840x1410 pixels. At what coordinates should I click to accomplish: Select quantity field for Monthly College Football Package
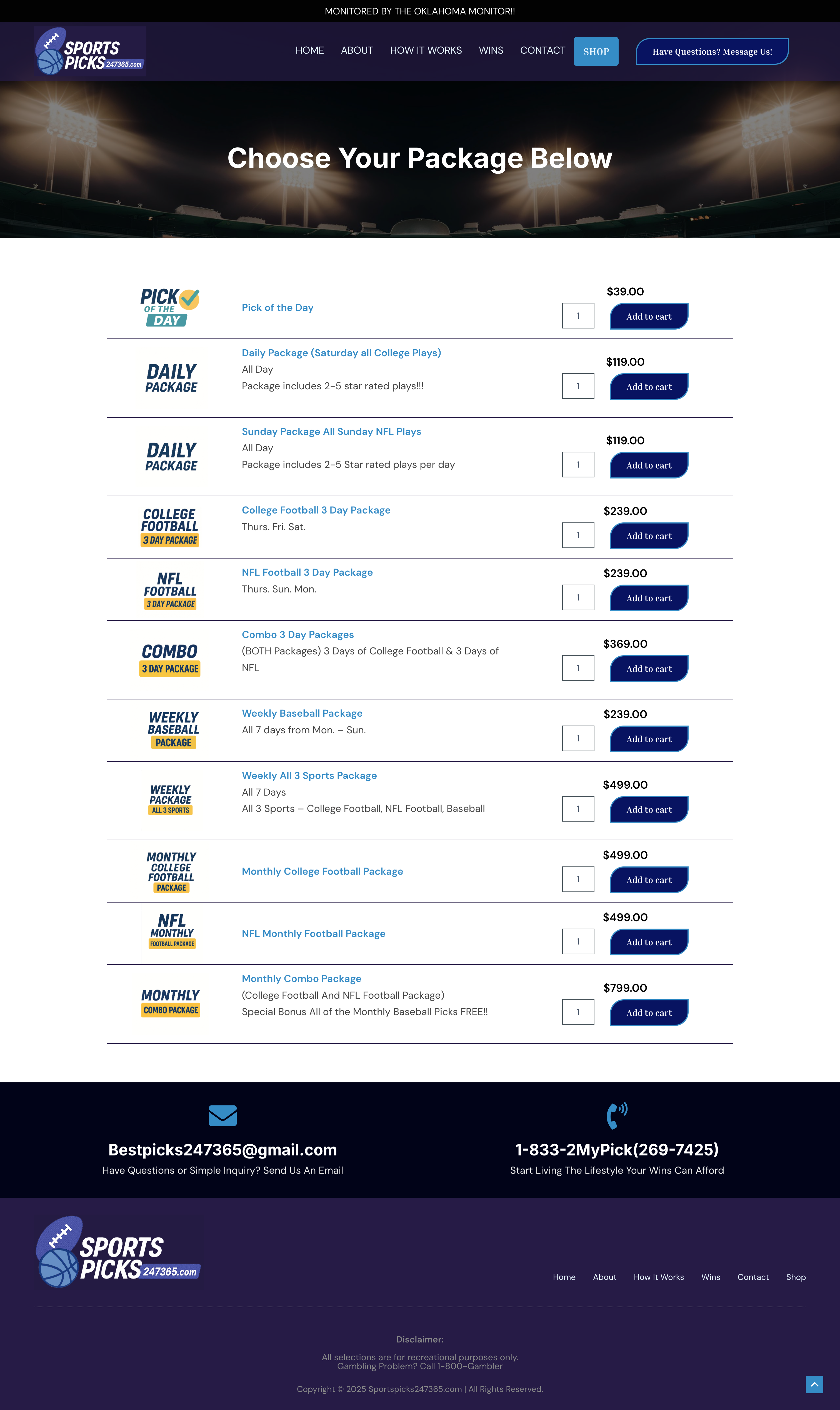(578, 880)
